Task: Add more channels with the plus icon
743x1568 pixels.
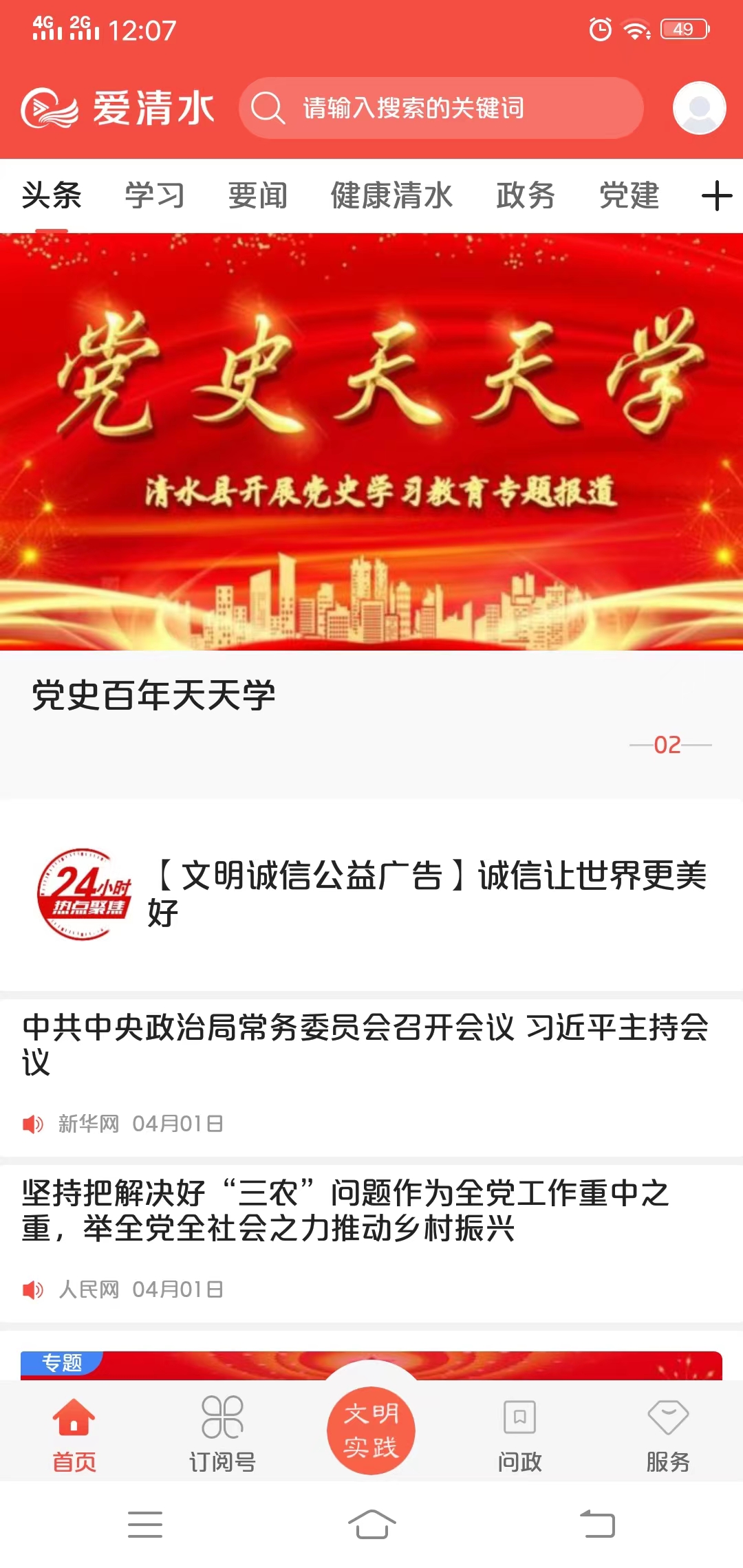Action: [x=716, y=196]
